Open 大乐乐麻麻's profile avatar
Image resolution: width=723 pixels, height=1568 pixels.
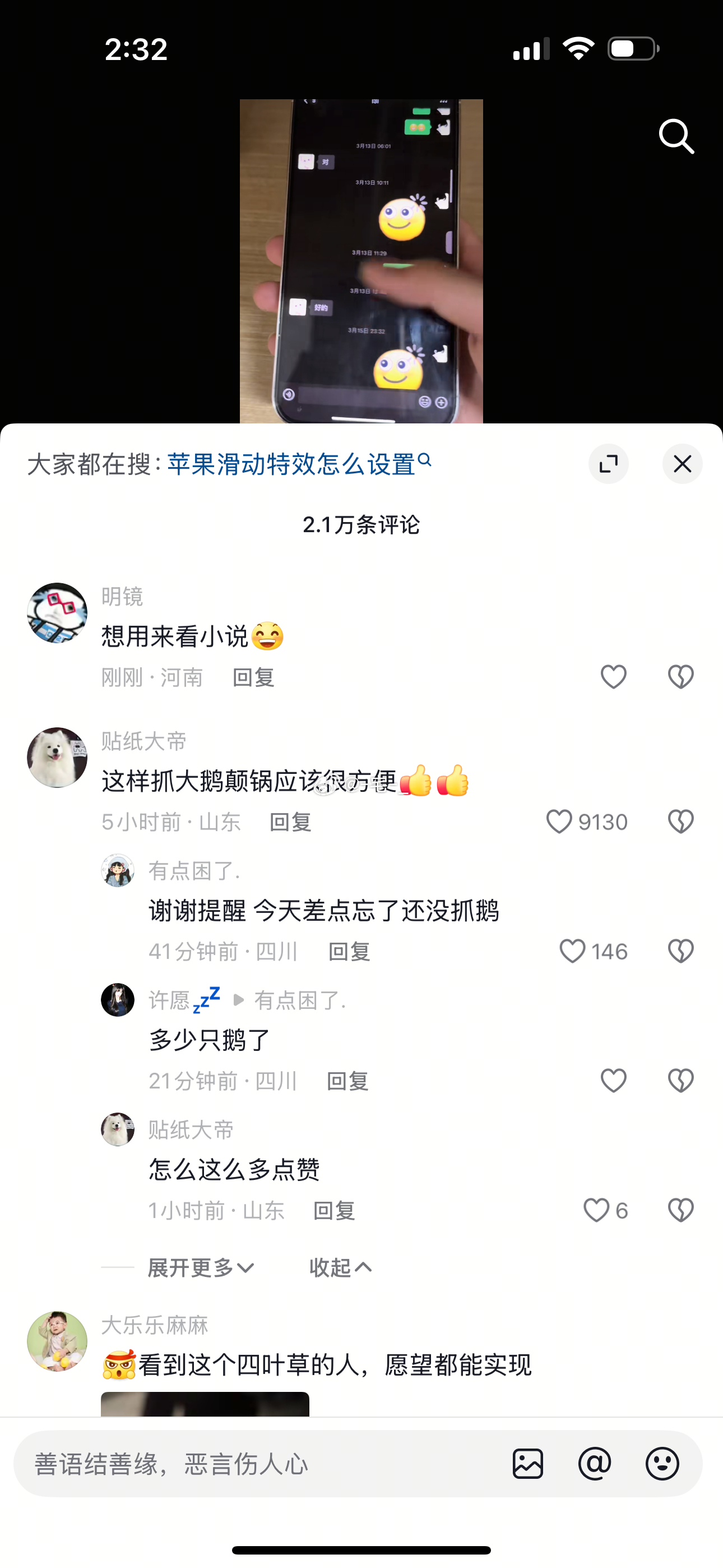pos(57,1341)
